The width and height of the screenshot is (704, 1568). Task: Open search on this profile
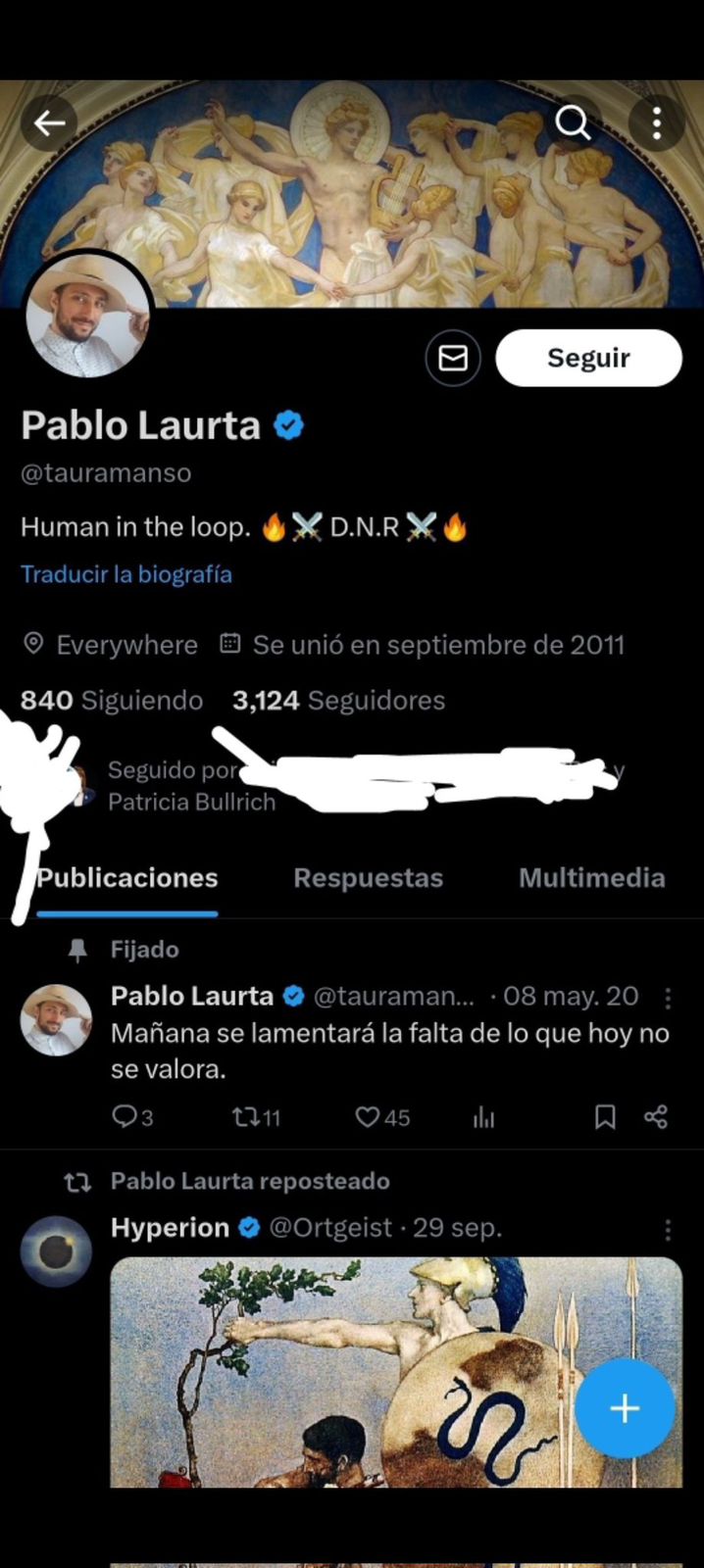tap(573, 122)
